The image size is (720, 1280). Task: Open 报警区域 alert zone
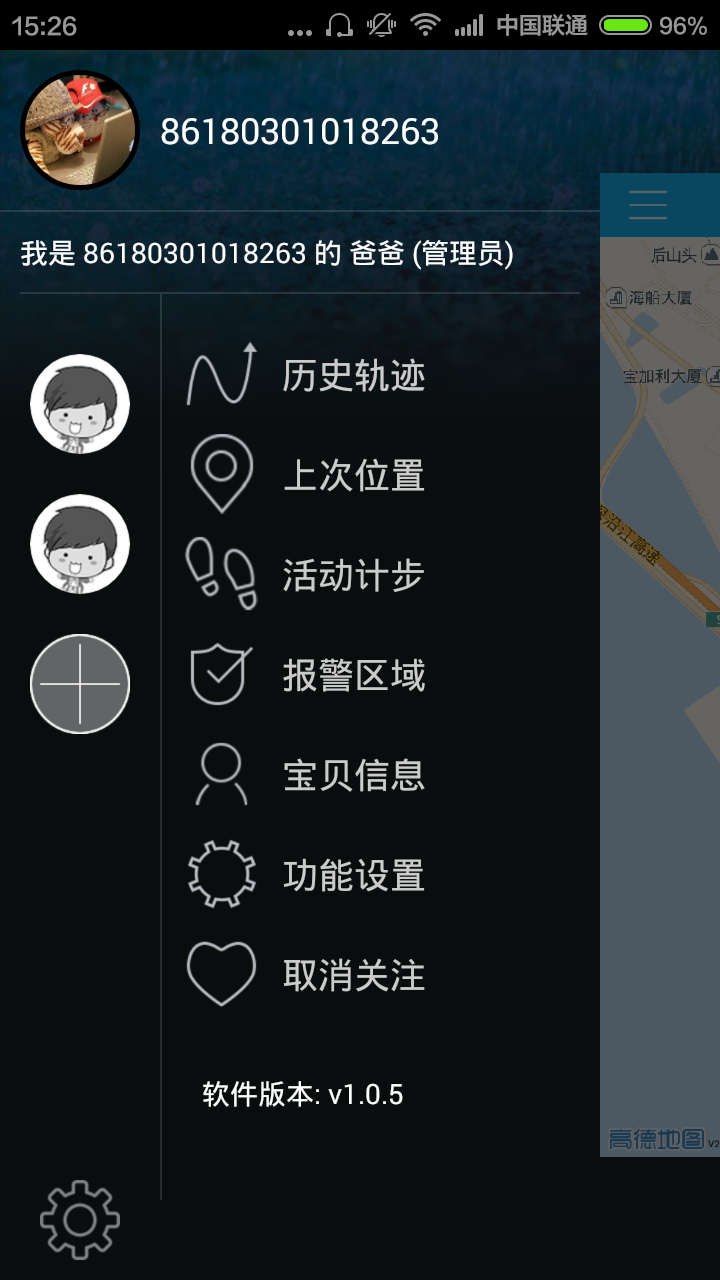tap(353, 676)
